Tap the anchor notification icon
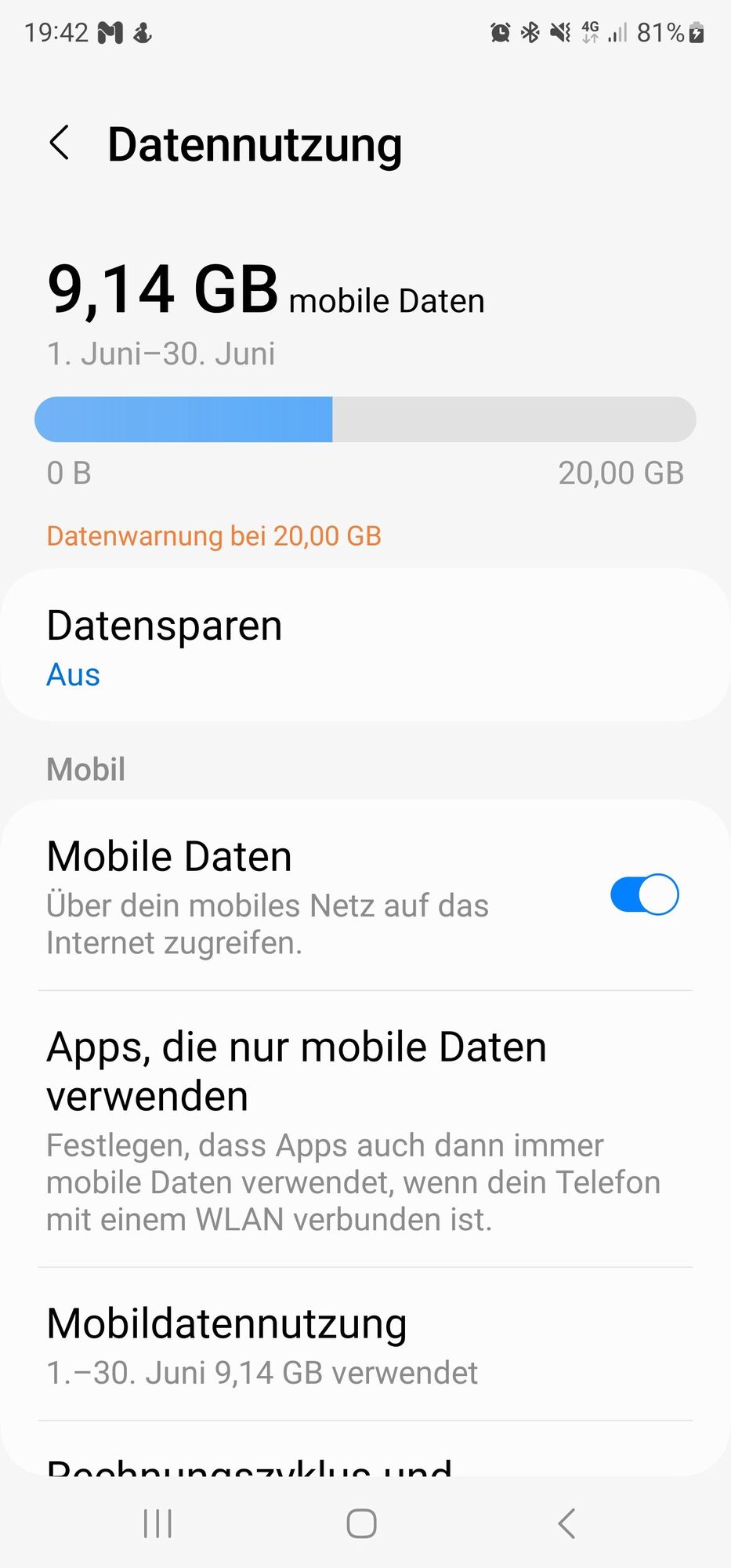Viewport: 731px width, 1568px height. (x=141, y=33)
